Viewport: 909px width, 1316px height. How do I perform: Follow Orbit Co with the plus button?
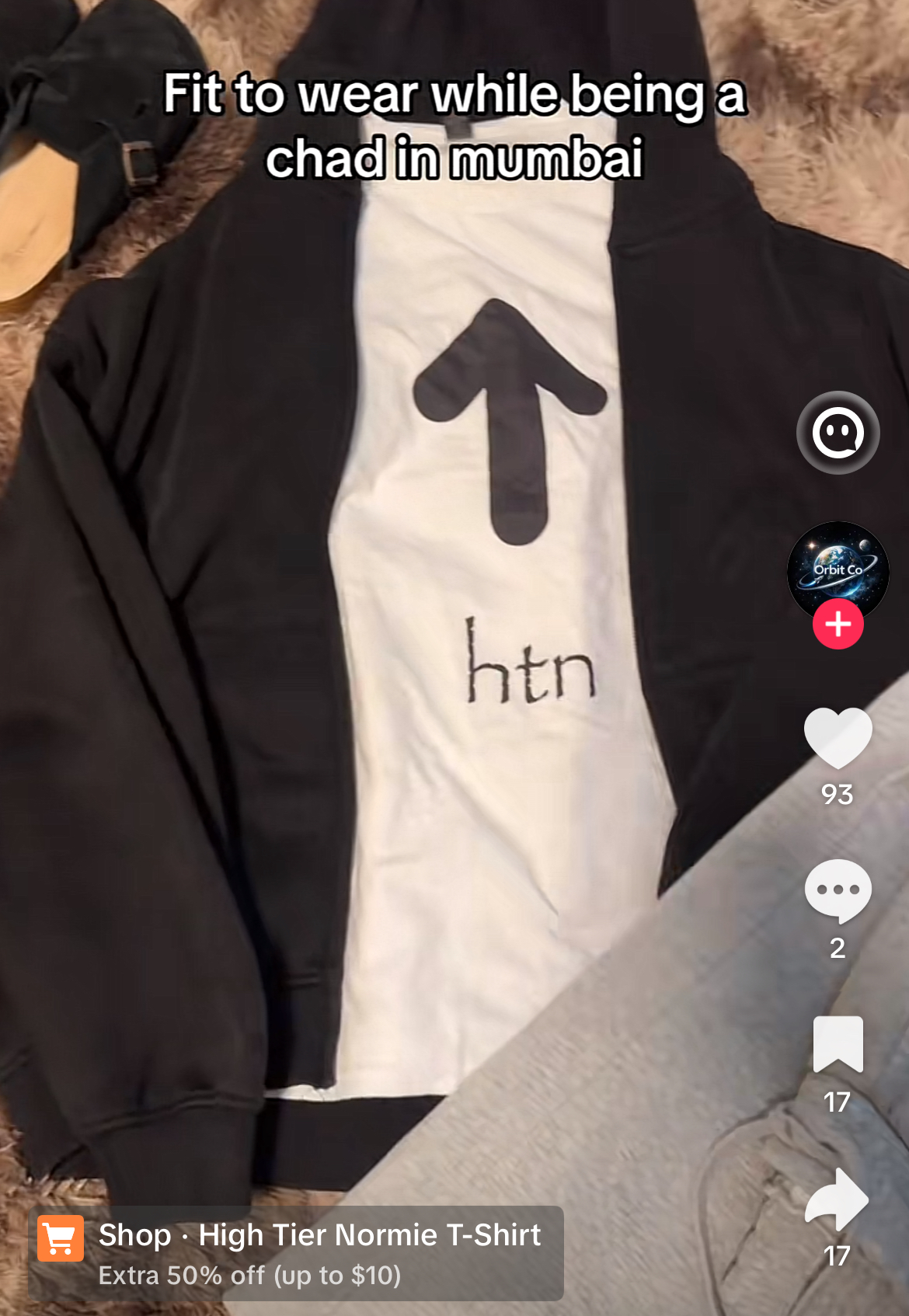click(x=838, y=624)
